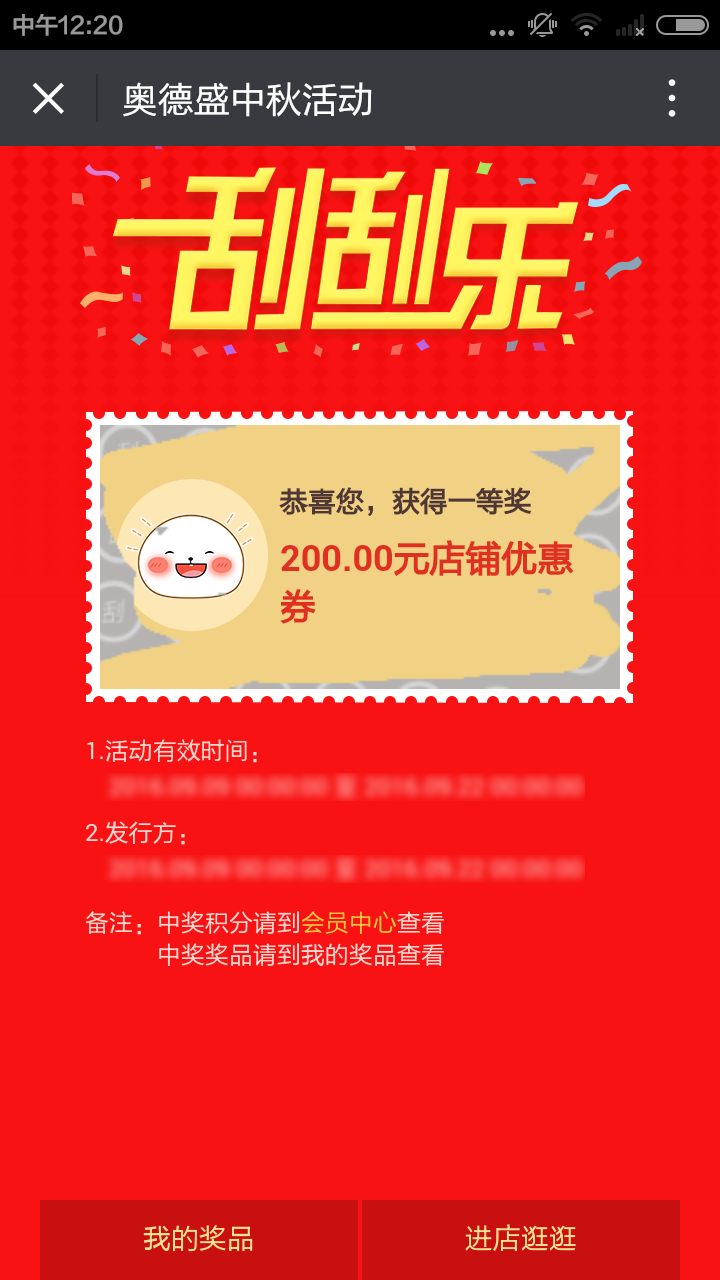Image resolution: width=720 pixels, height=1280 pixels.
Task: Tap the 进店逛逛 button
Action: [520, 1239]
